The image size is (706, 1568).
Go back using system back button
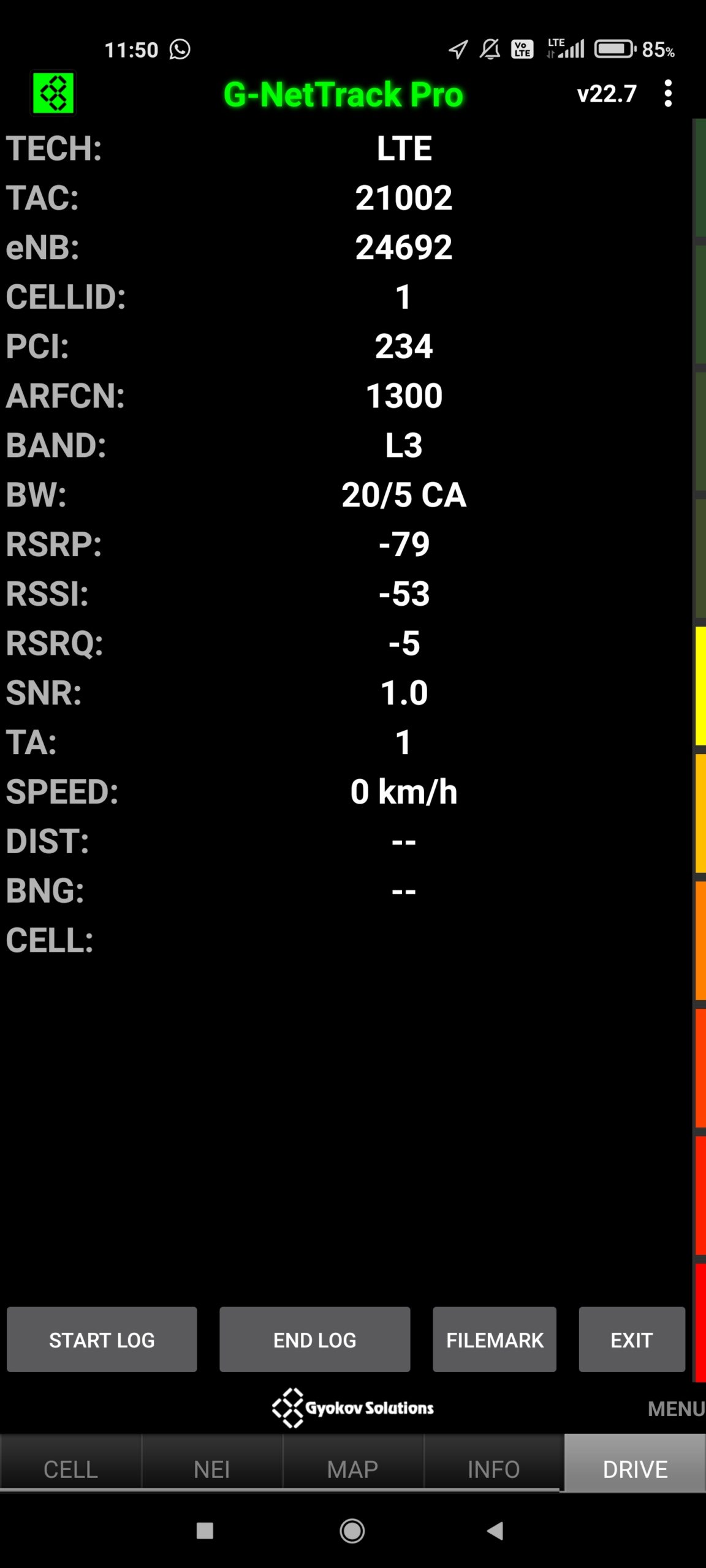pos(495,1531)
